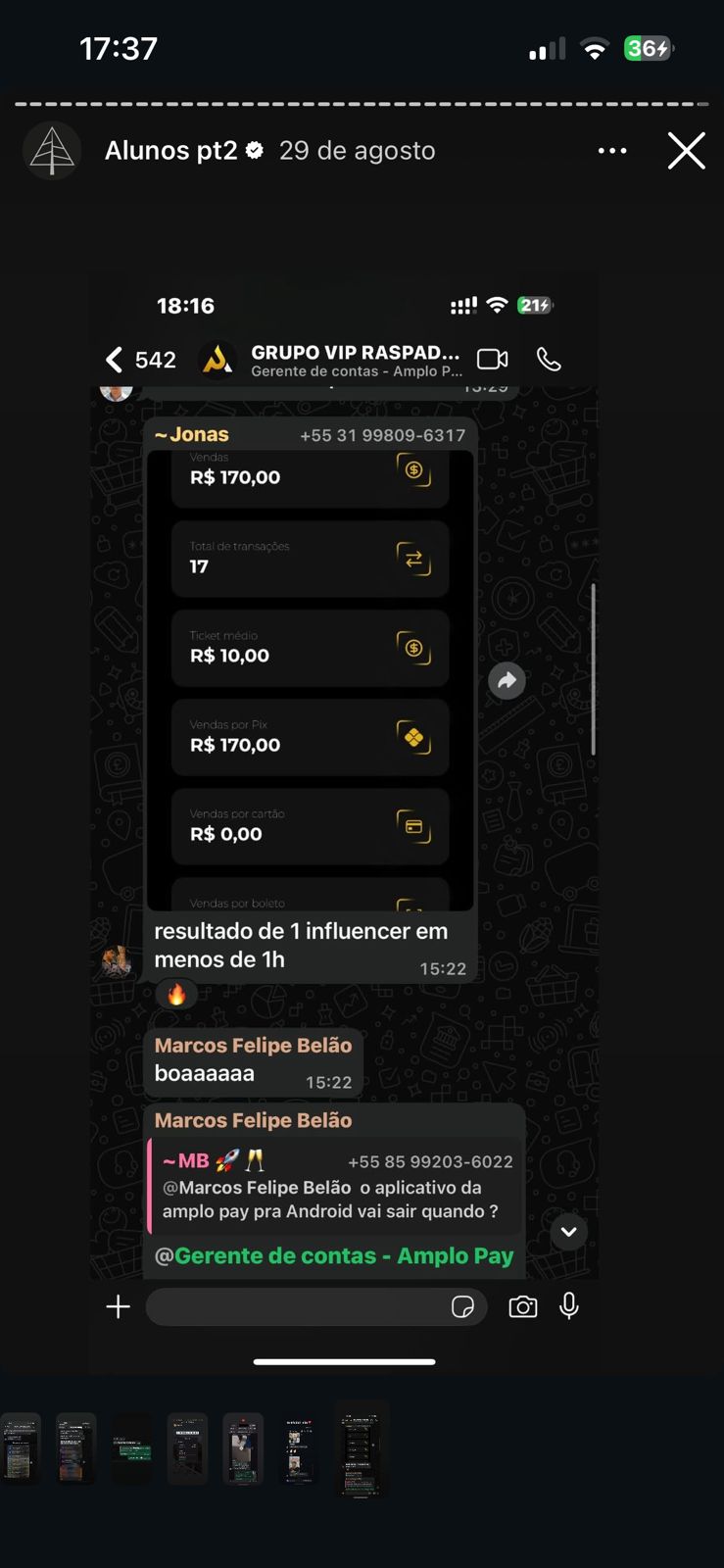Open the story options three-dot menu
724x1568 pixels.
(612, 150)
